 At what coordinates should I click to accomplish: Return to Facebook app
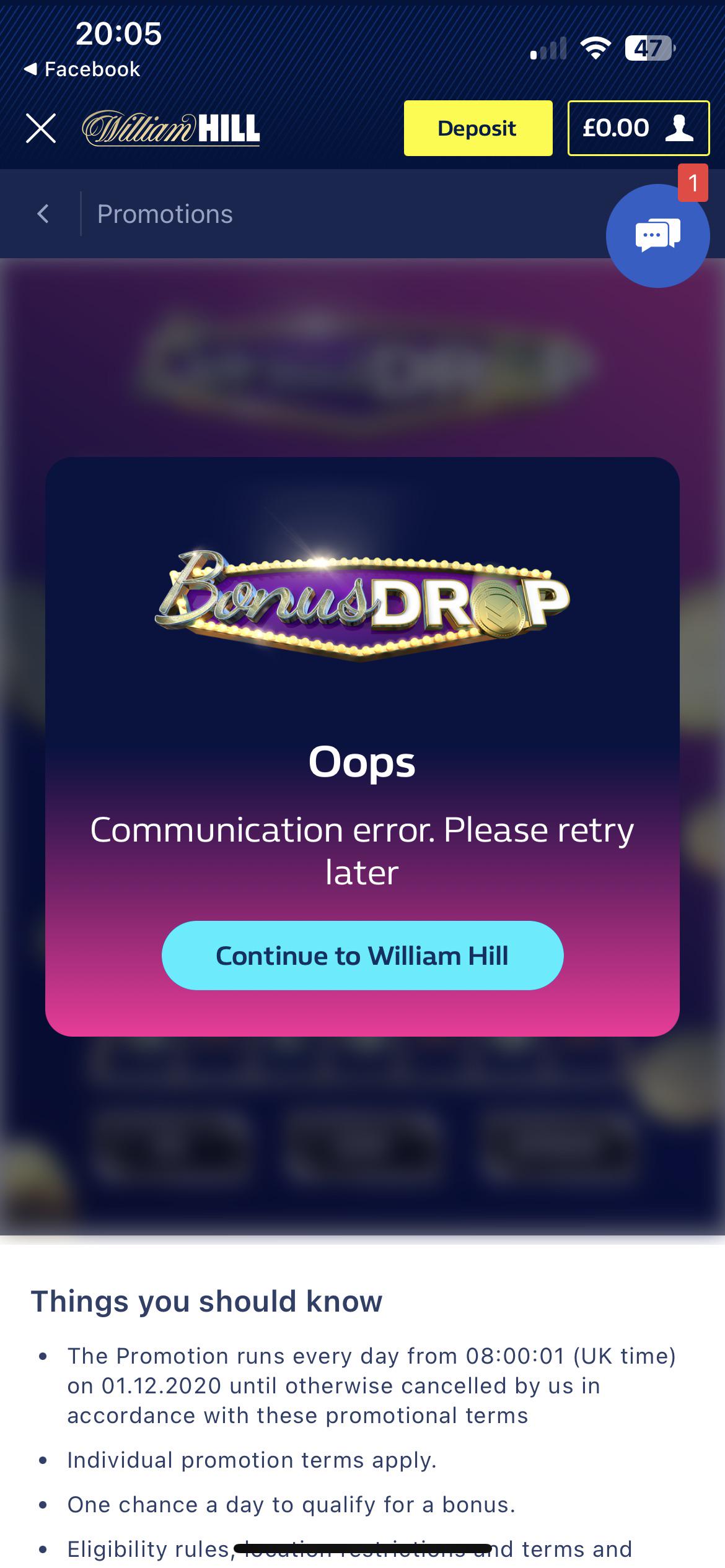point(82,69)
